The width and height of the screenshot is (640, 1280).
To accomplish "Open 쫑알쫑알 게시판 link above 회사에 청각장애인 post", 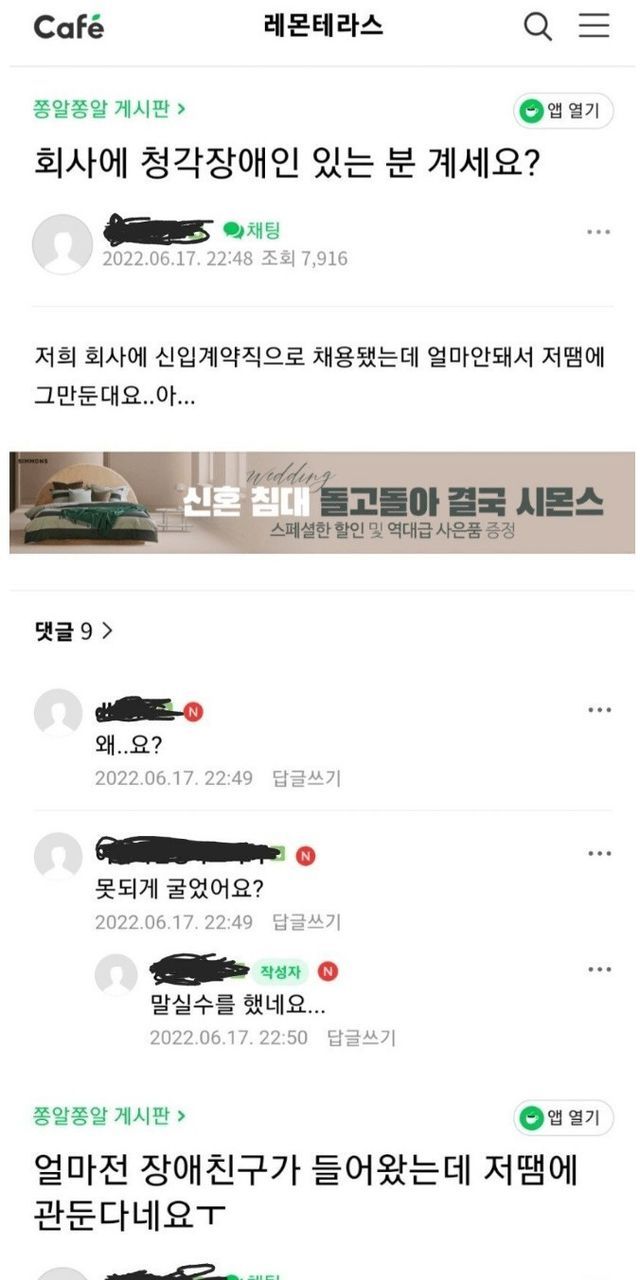I will [x=110, y=109].
